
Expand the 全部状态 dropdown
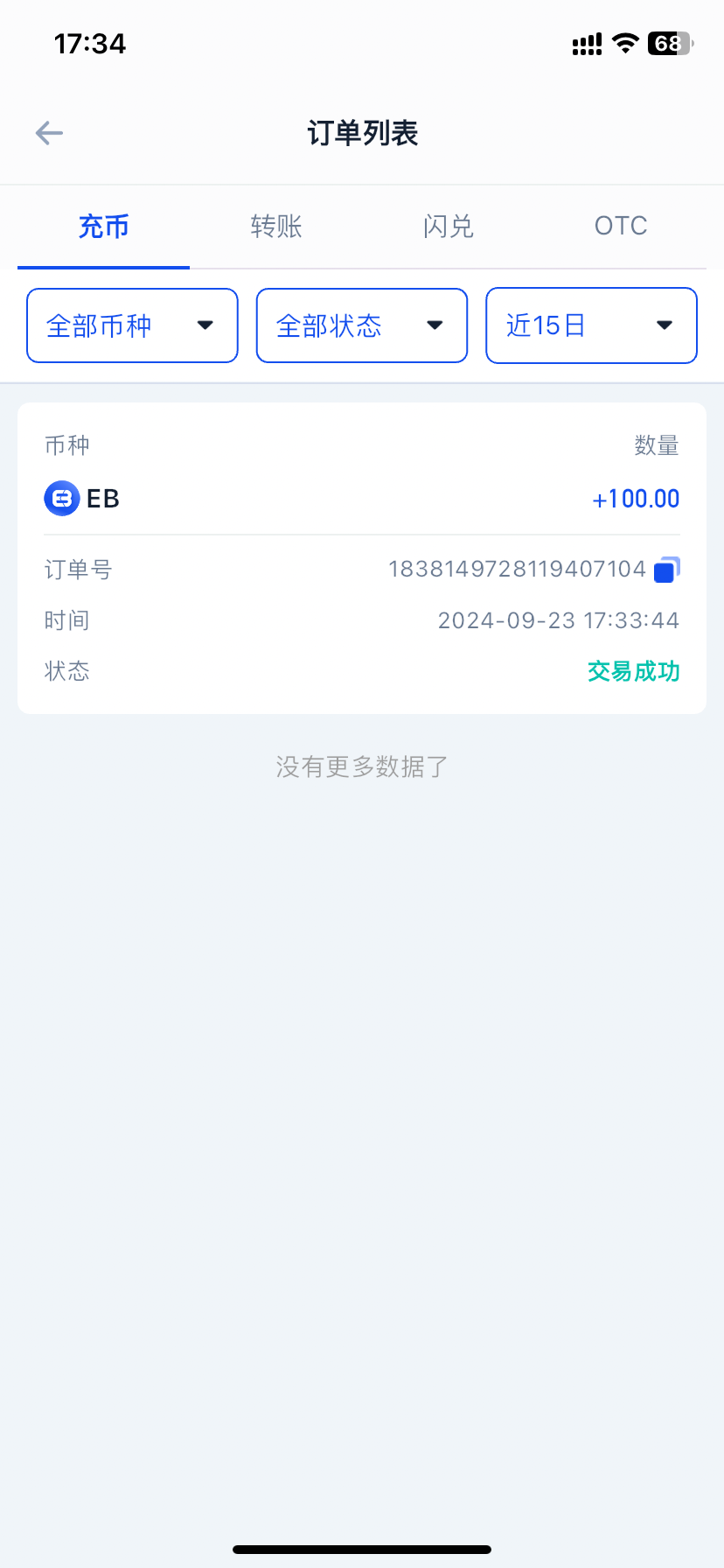362,325
